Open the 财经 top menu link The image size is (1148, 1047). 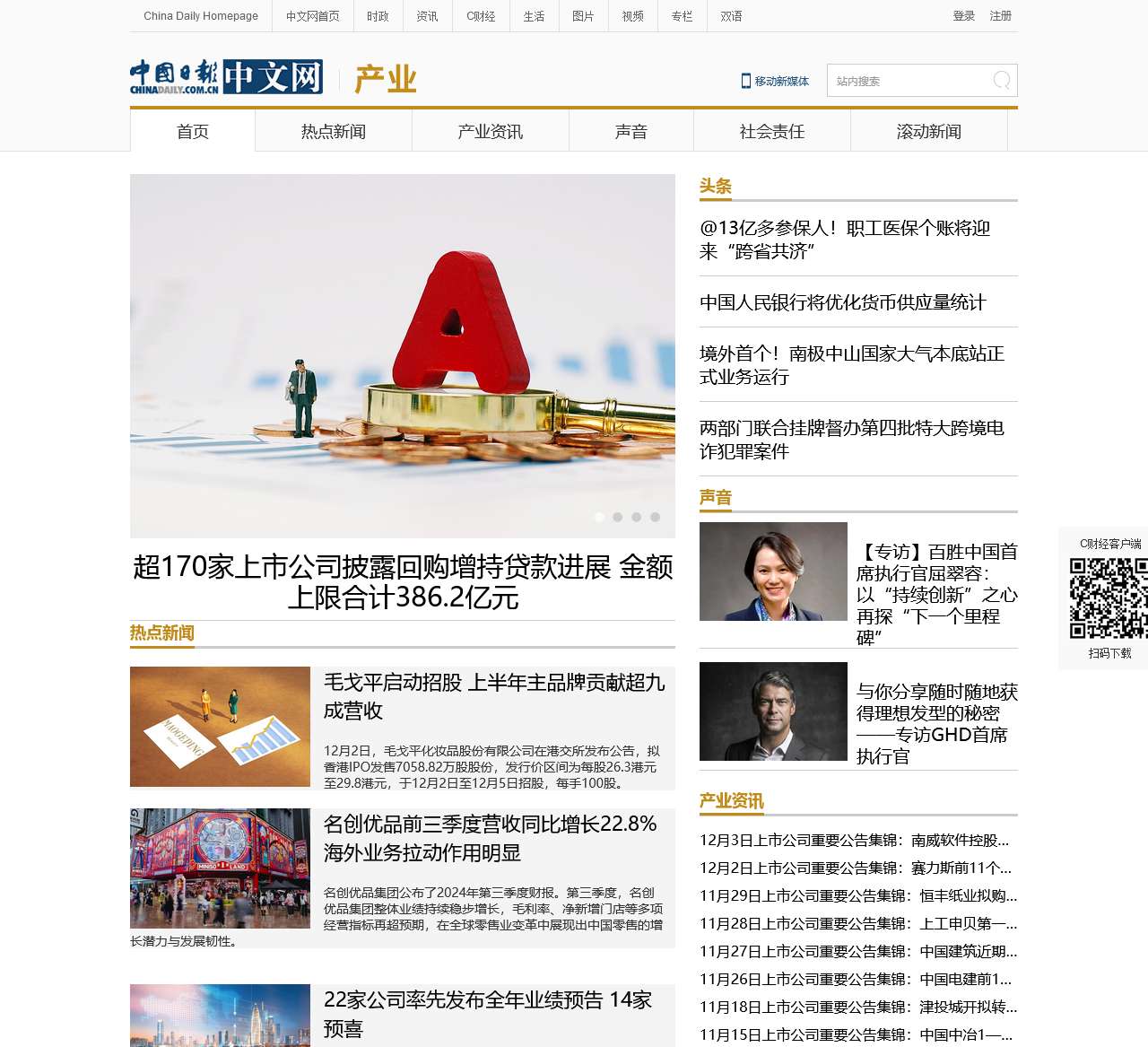(481, 16)
